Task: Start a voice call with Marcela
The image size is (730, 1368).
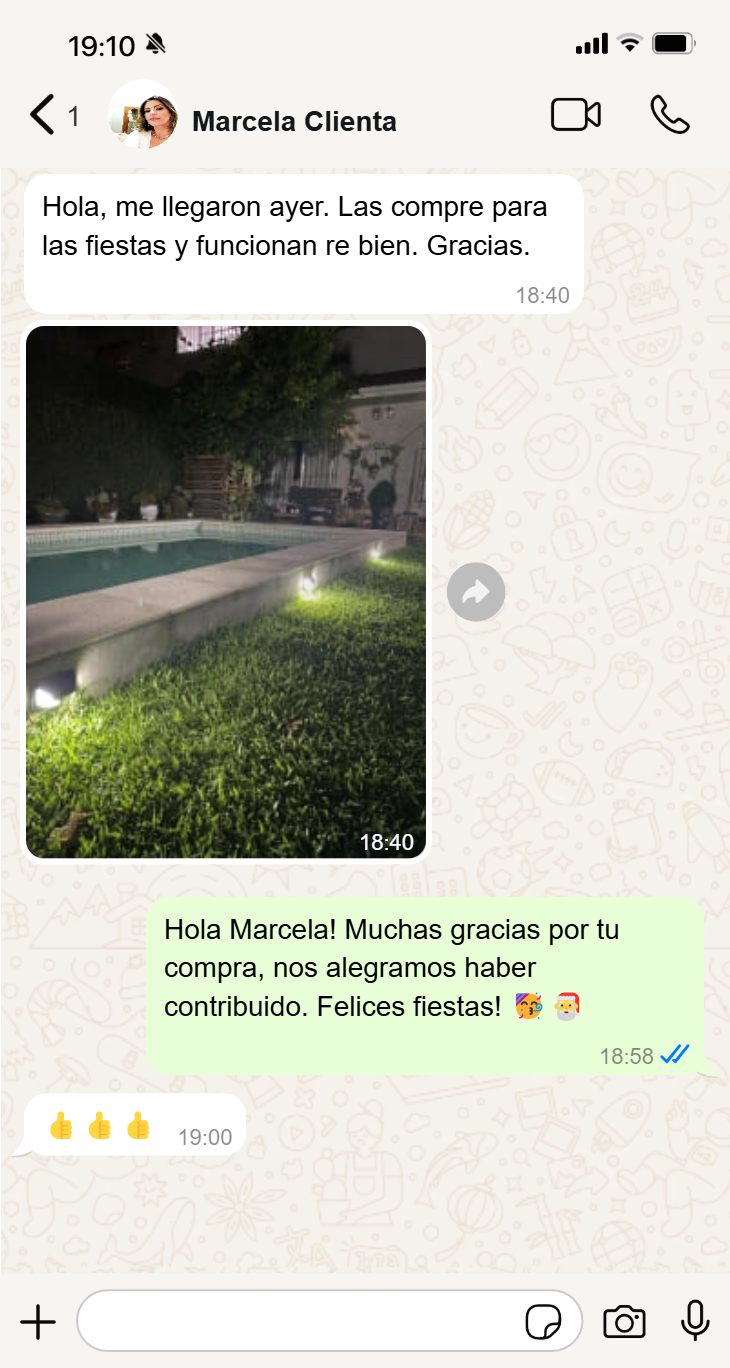Action: [669, 115]
